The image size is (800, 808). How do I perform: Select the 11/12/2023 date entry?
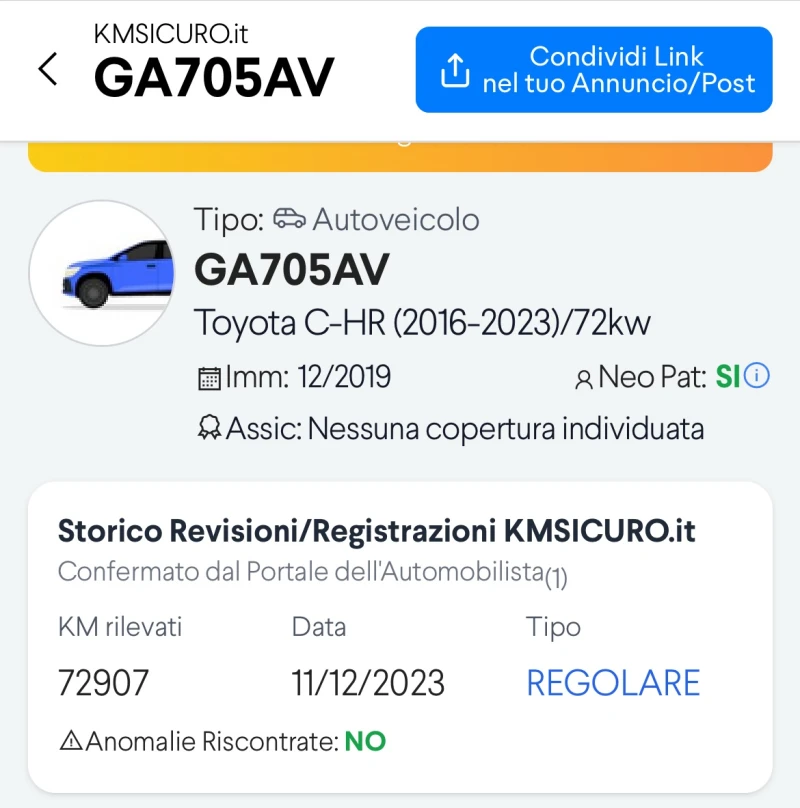pos(367,683)
